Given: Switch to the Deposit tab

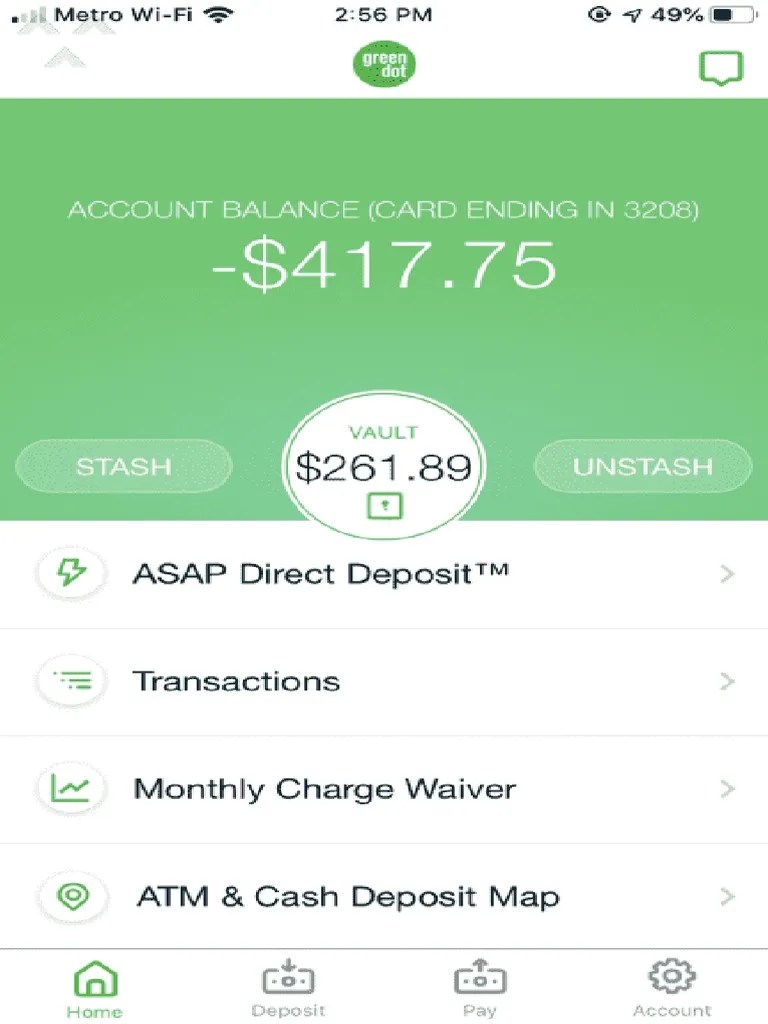Looking at the screenshot, I should tap(288, 988).
